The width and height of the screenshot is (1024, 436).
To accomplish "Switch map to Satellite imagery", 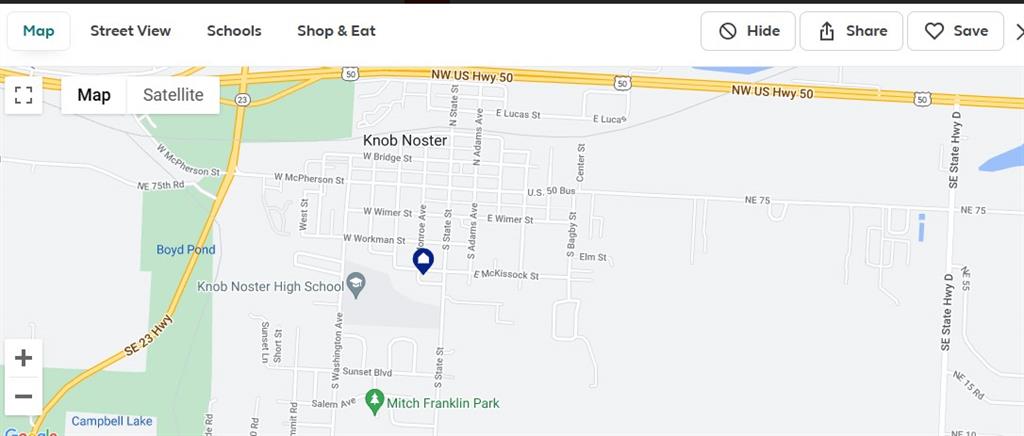I will click(173, 95).
